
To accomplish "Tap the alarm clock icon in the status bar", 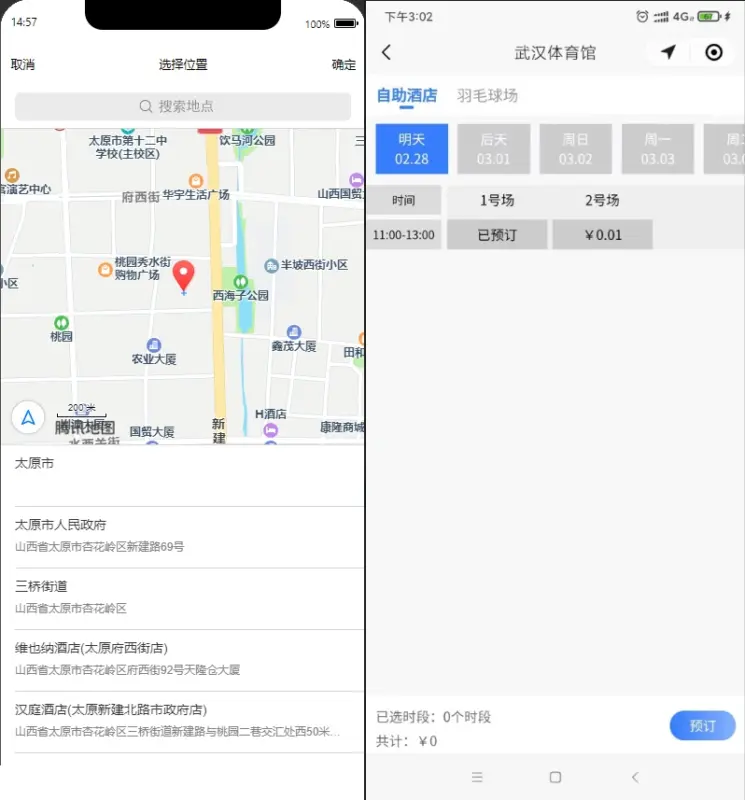I will coord(642,15).
